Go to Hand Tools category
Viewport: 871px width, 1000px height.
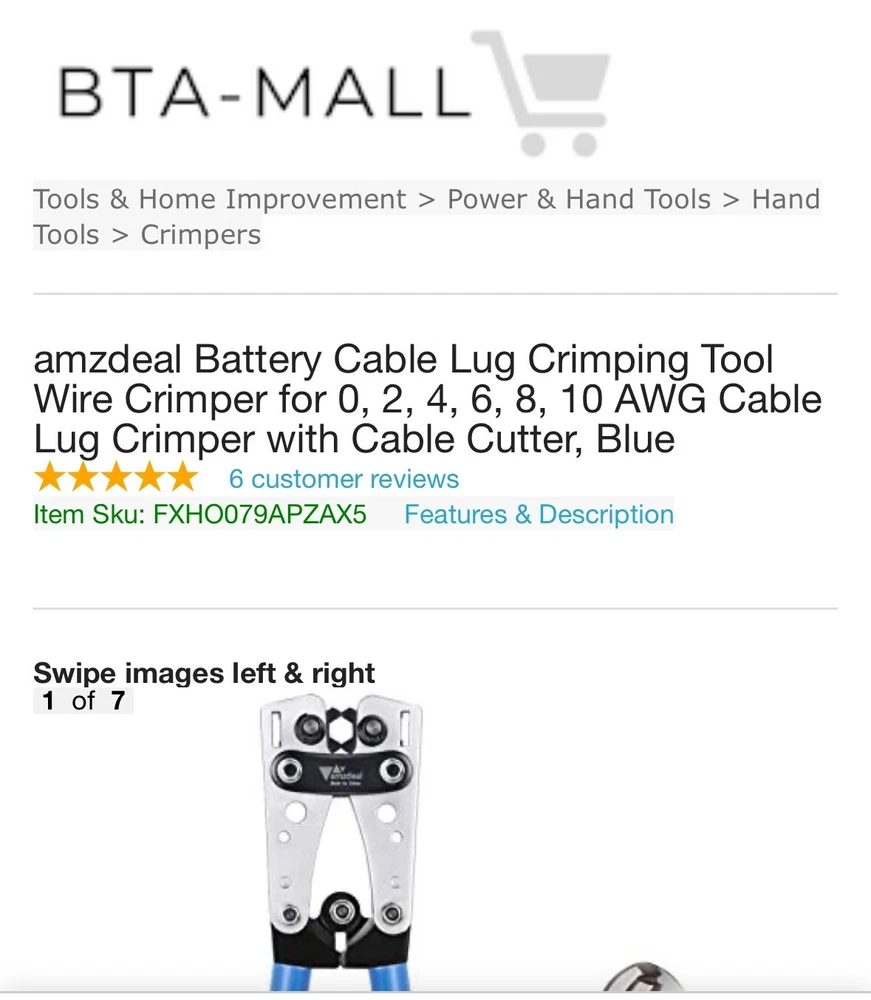coord(785,199)
